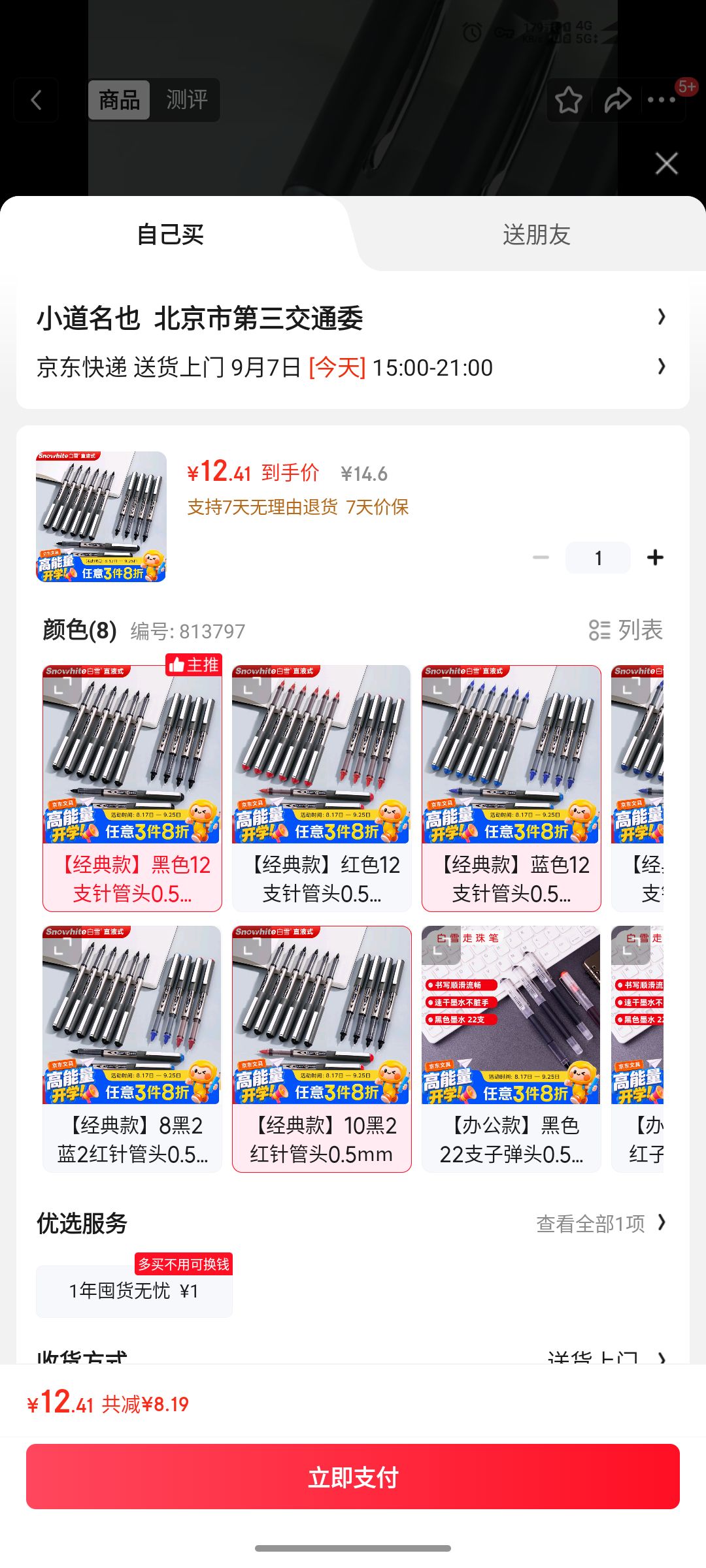Switch to the 送朋友 tab
Screen dimensions: 706x1568
(x=536, y=234)
